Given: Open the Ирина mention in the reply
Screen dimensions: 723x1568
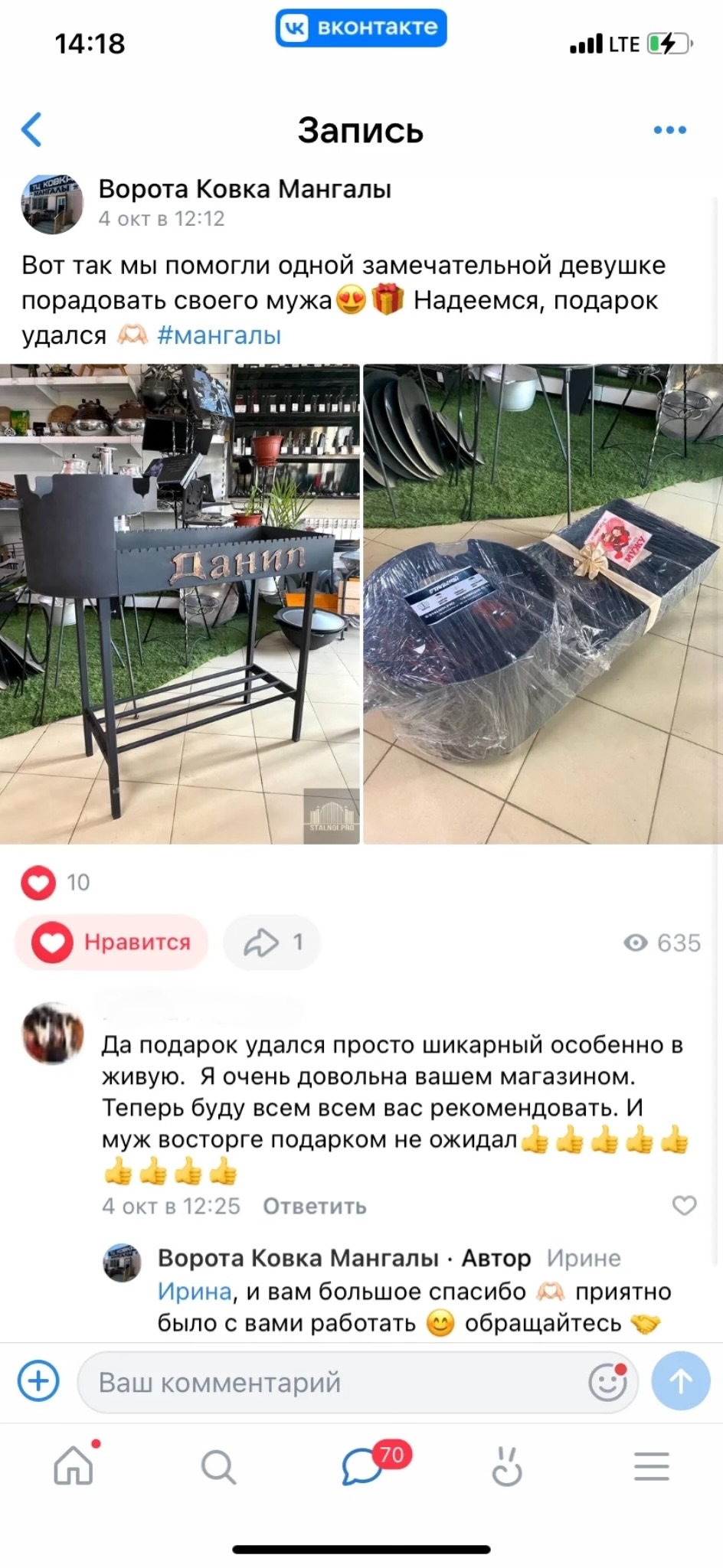Looking at the screenshot, I should tap(195, 1292).
